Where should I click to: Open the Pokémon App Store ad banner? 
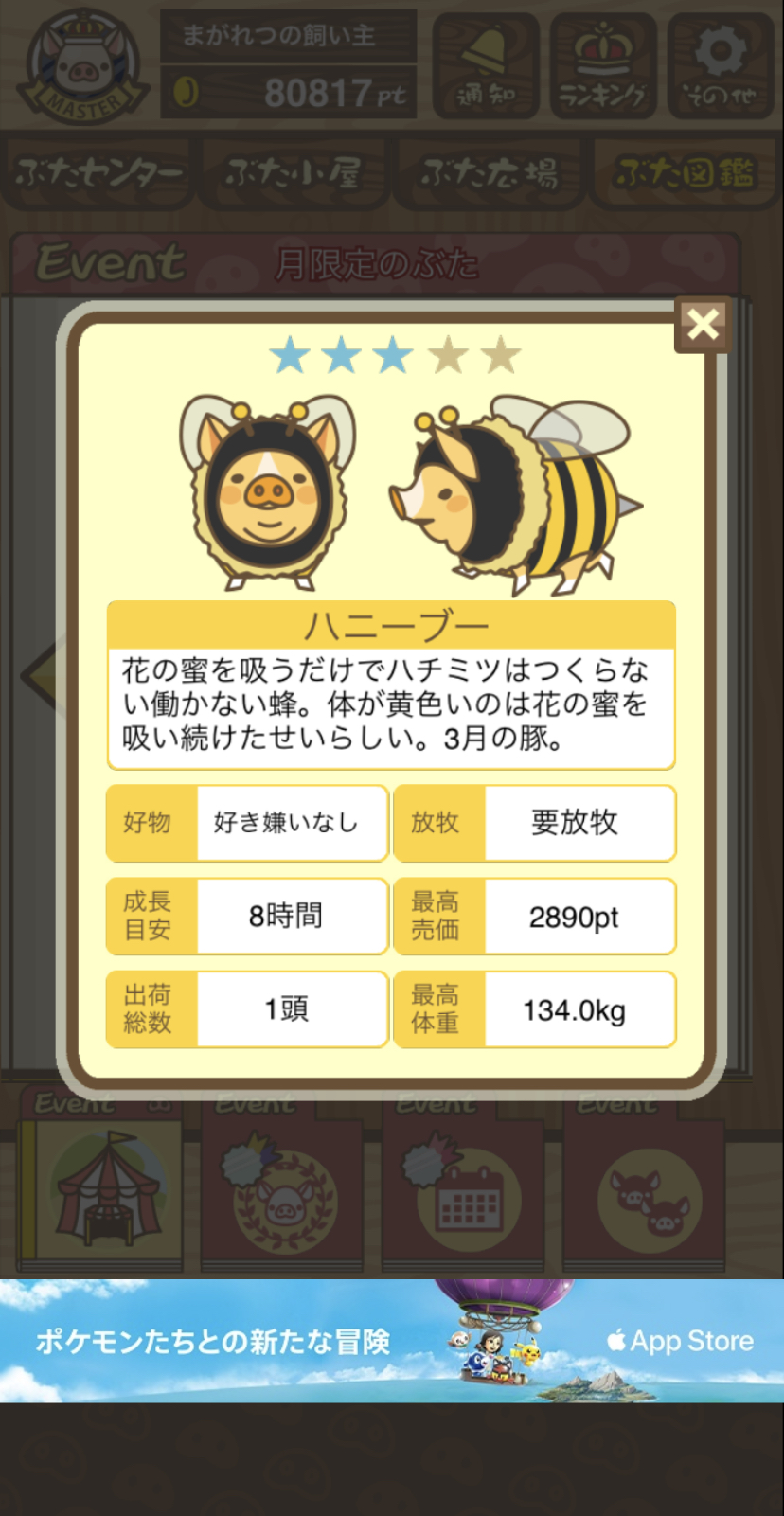coord(392,1341)
